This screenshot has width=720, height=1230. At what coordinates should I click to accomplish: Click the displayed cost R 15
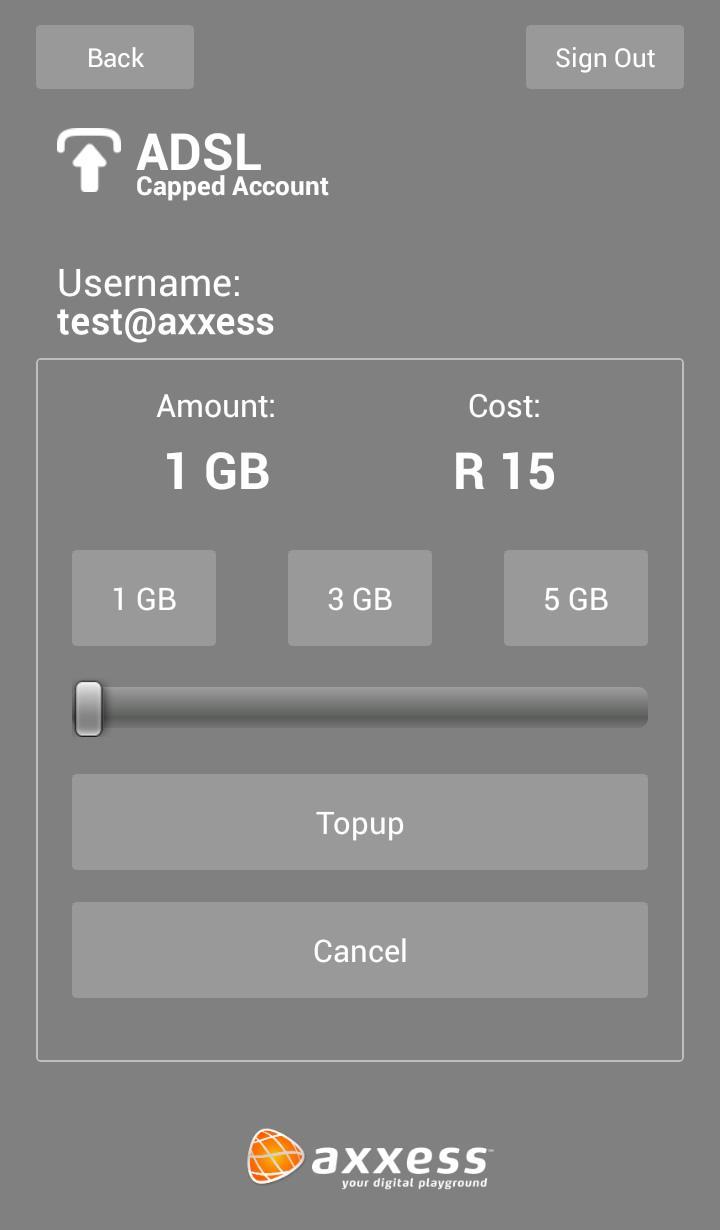click(x=503, y=470)
